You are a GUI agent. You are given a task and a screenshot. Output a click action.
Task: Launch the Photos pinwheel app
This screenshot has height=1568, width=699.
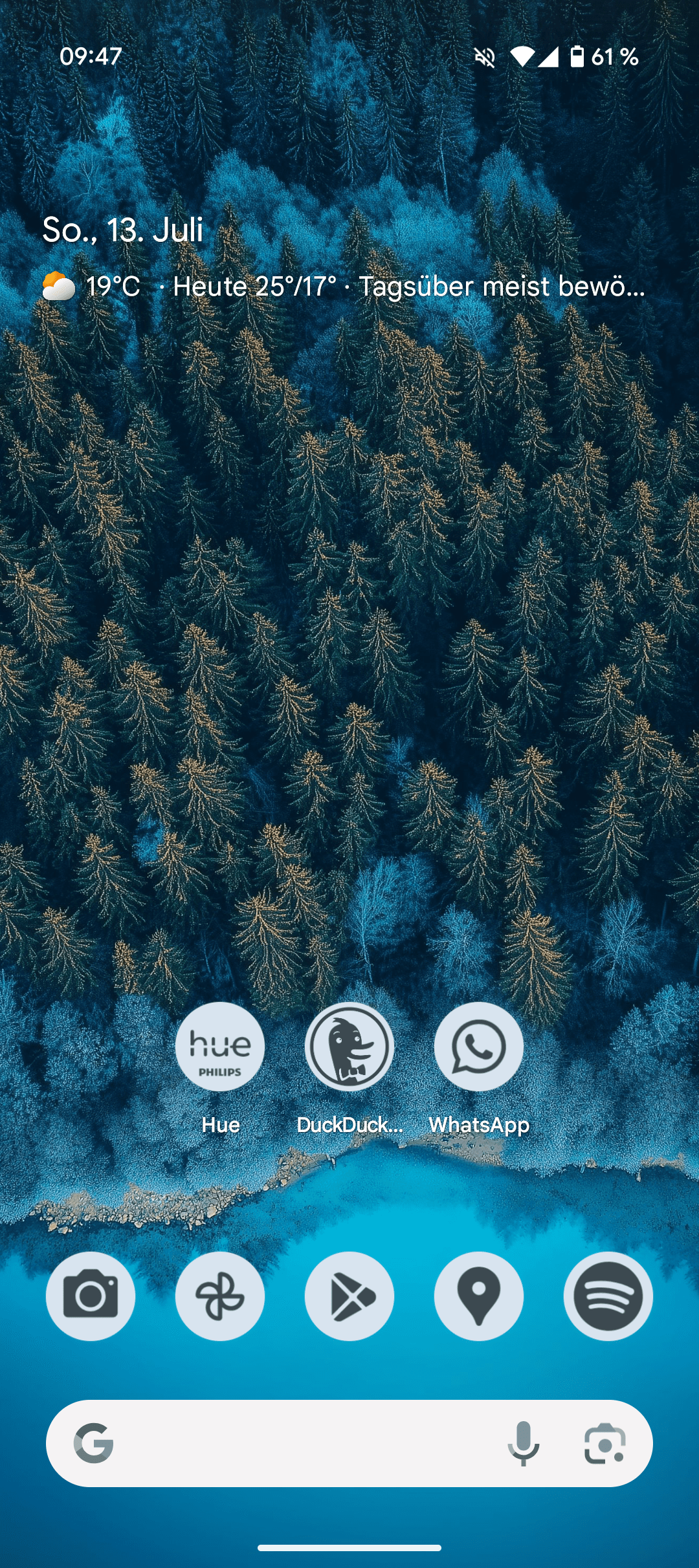(220, 1296)
